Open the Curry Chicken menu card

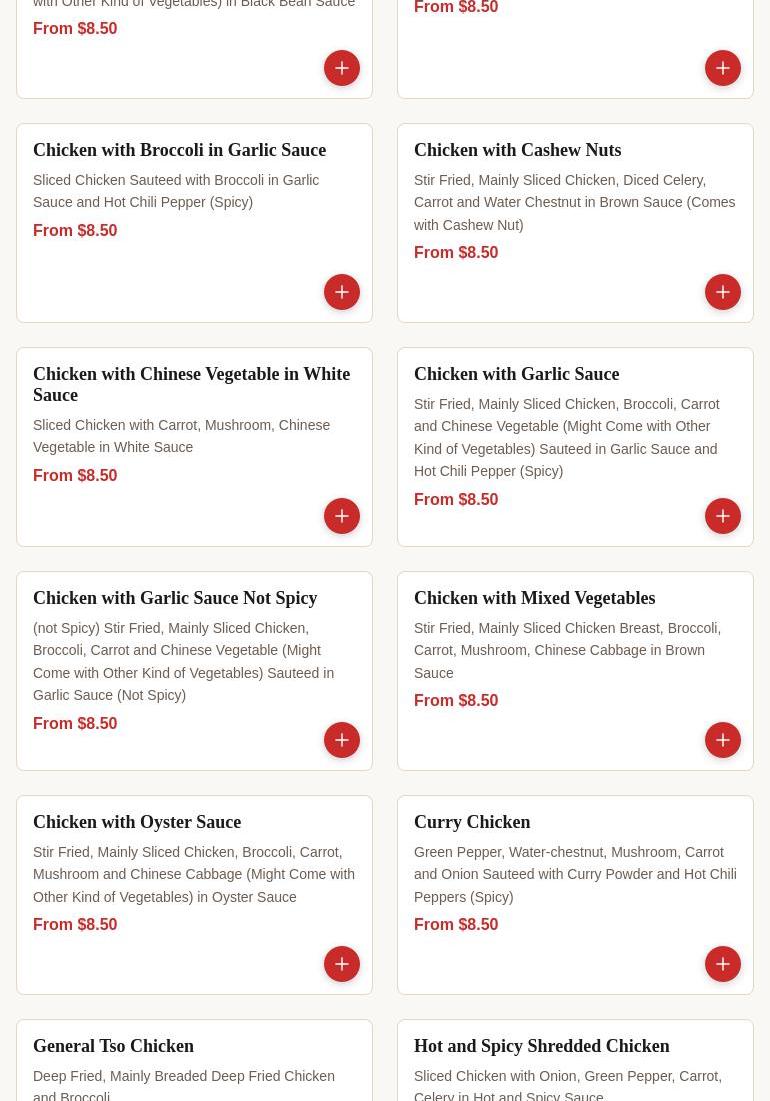[x=472, y=822]
